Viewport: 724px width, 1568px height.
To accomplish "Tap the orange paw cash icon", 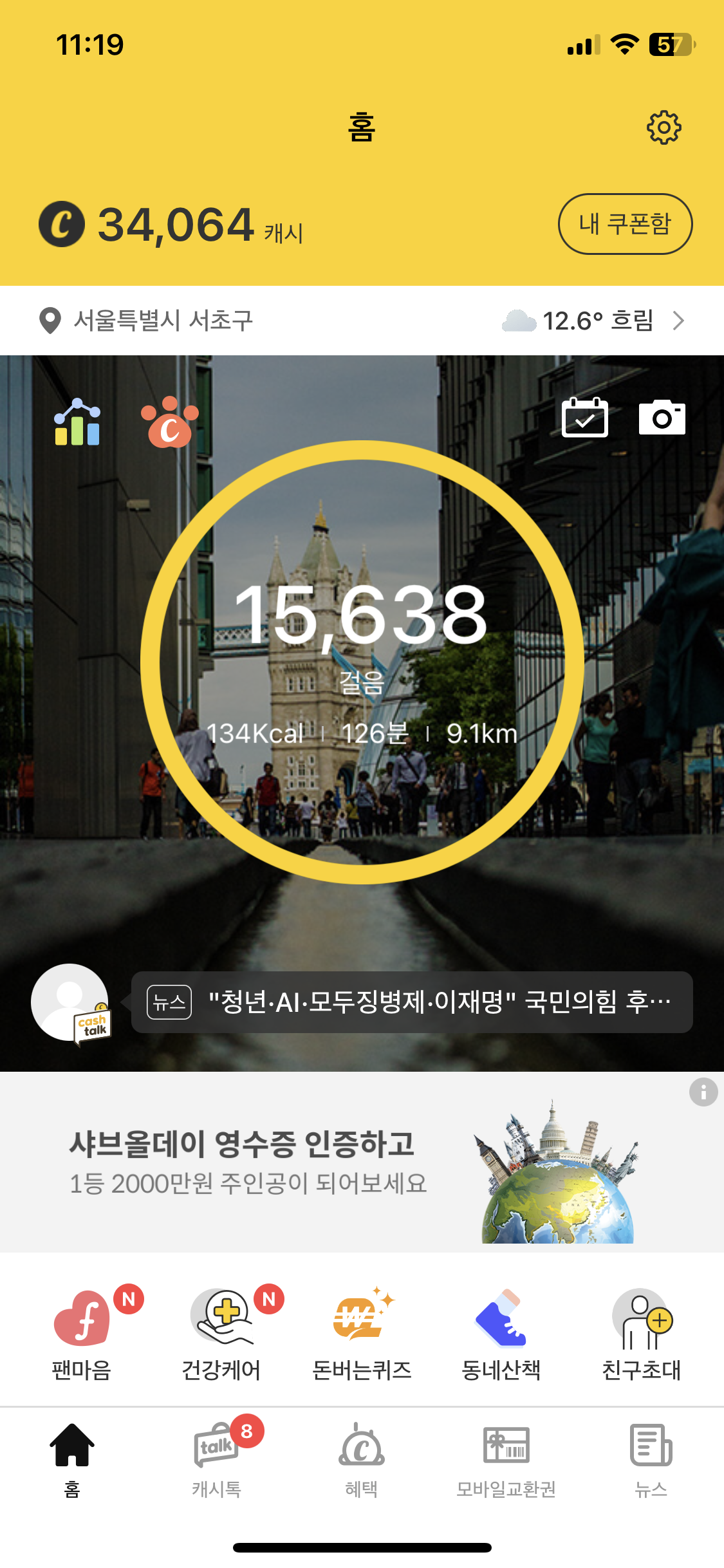I will (170, 423).
